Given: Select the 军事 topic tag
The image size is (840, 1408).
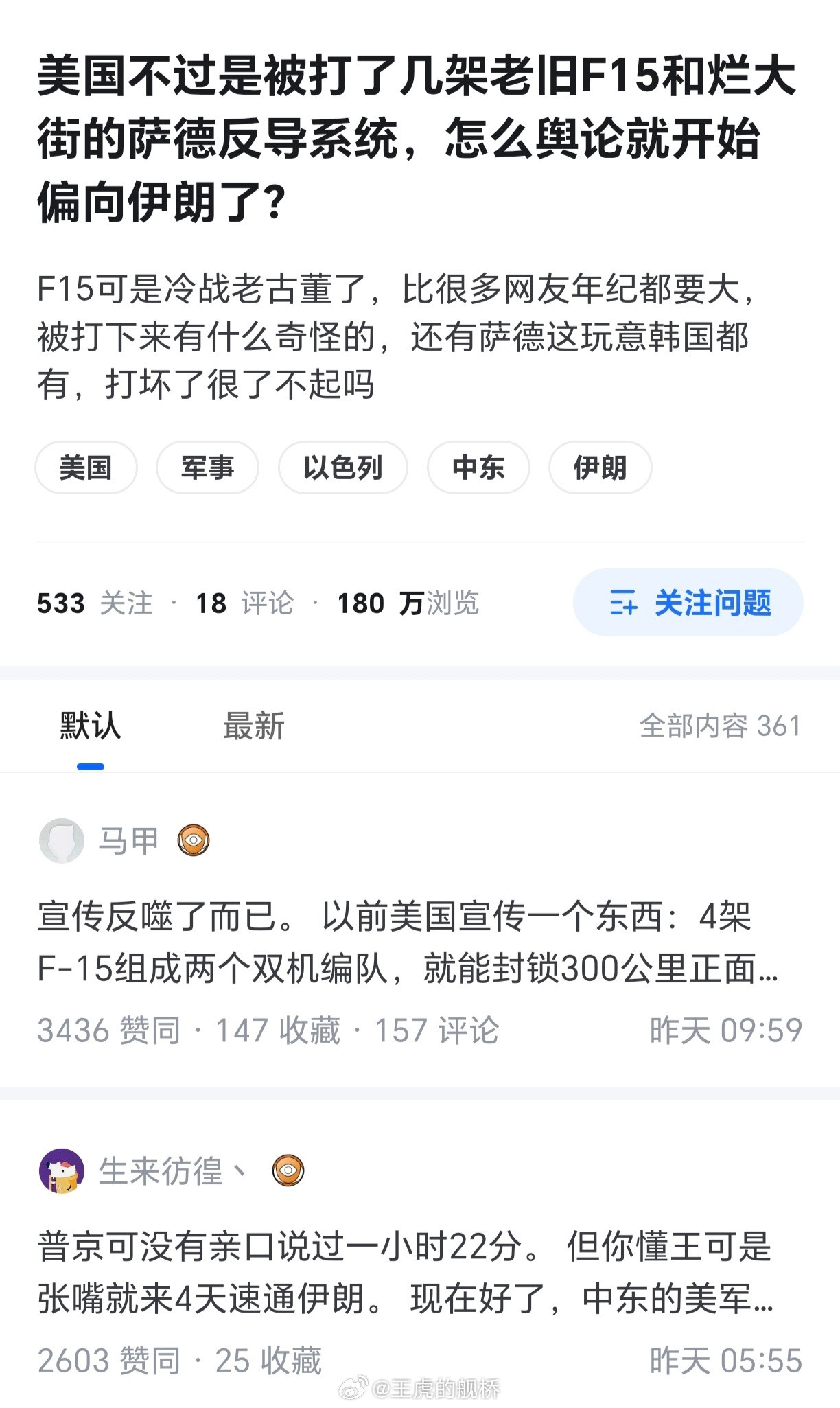Looking at the screenshot, I should pyautogui.click(x=207, y=468).
